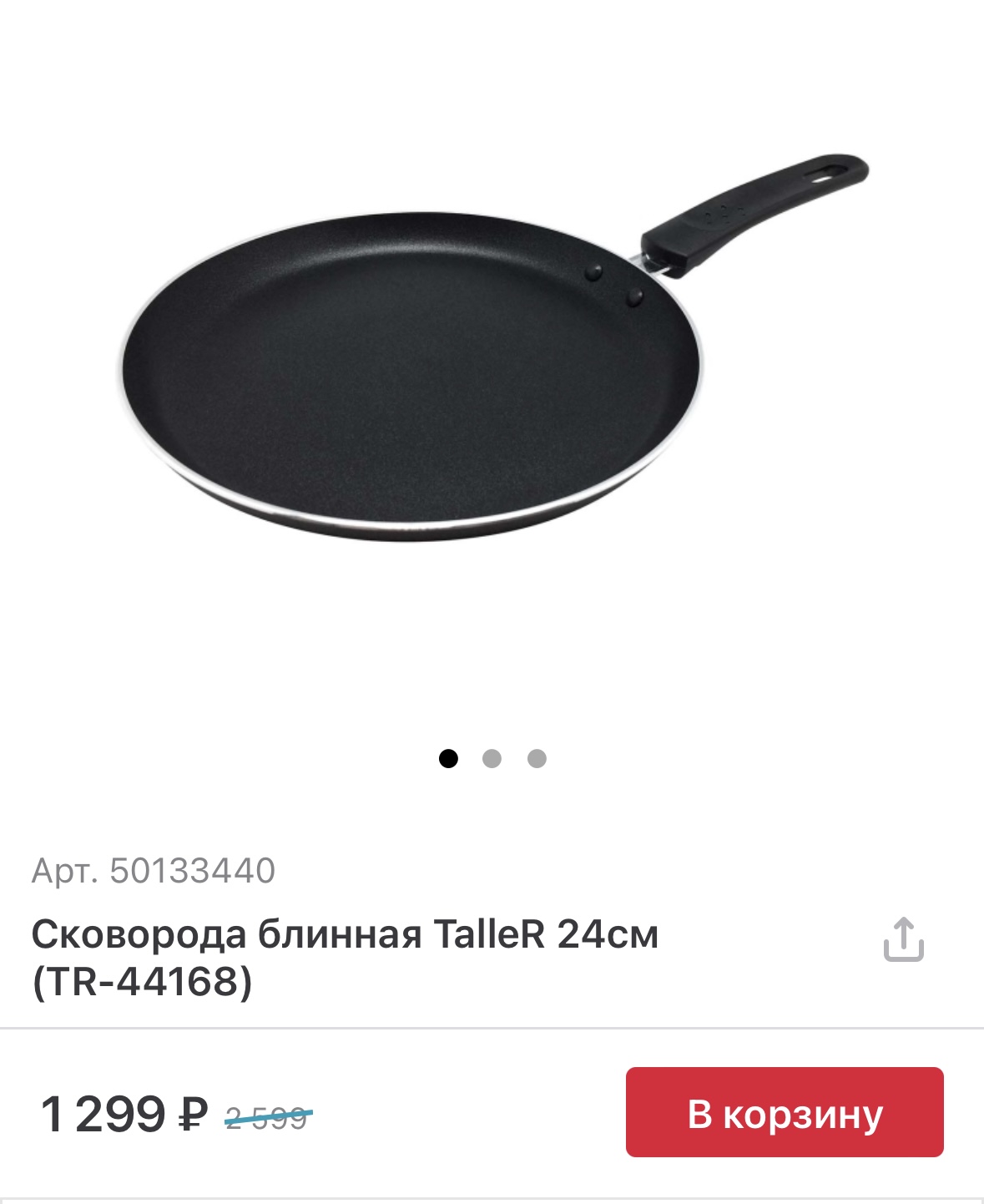
Task: Select the active slide indicator dot
Action: click(x=450, y=758)
